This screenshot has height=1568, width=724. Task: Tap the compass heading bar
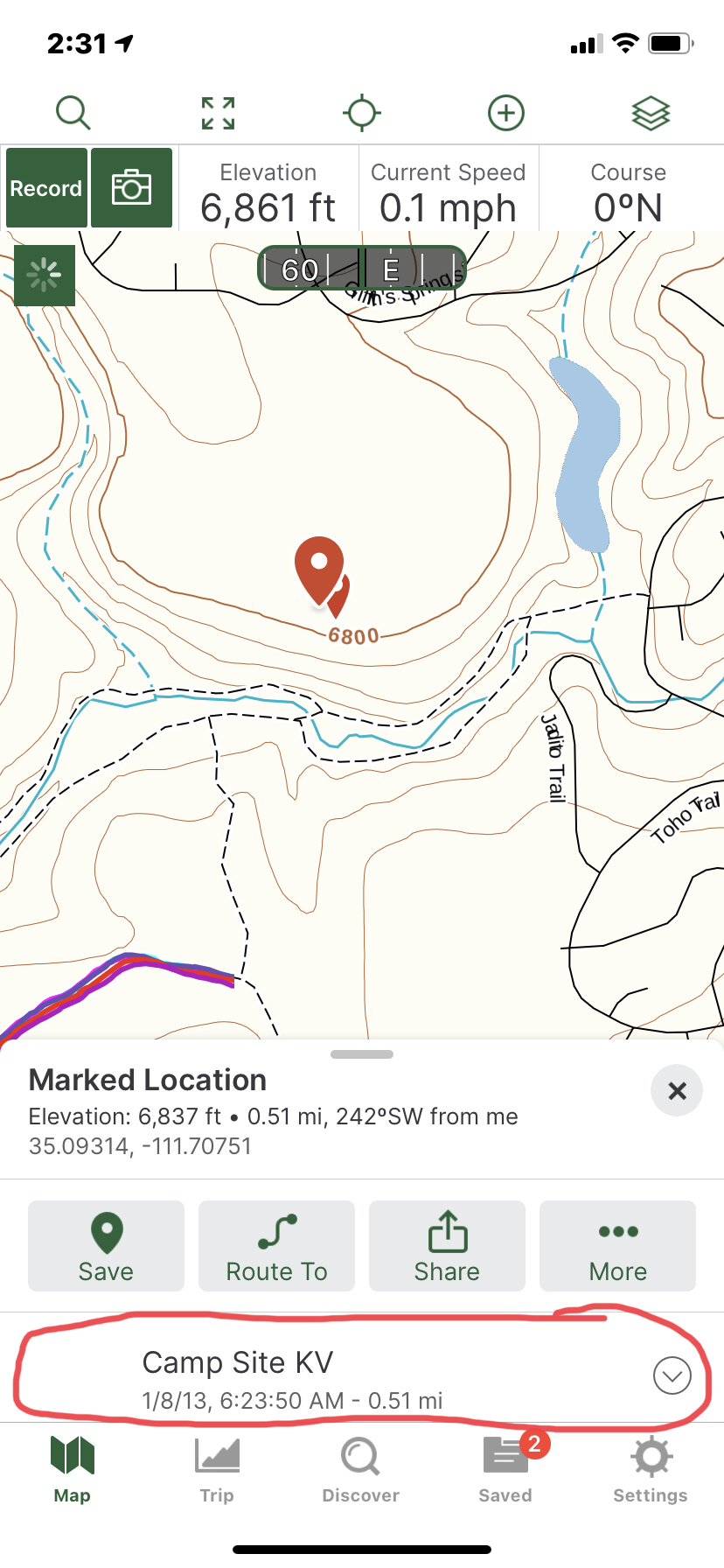[x=361, y=269]
